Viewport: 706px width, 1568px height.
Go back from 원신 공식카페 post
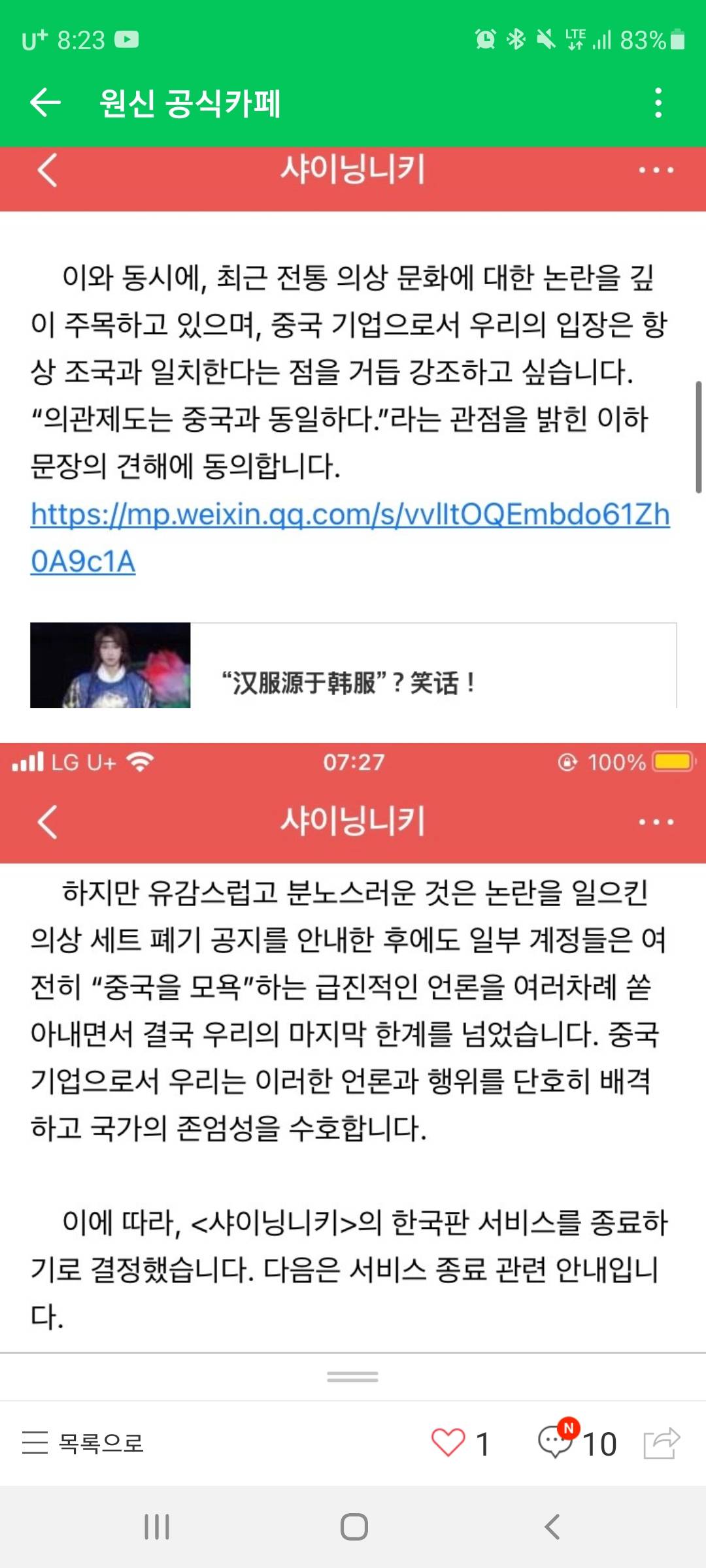tap(45, 103)
